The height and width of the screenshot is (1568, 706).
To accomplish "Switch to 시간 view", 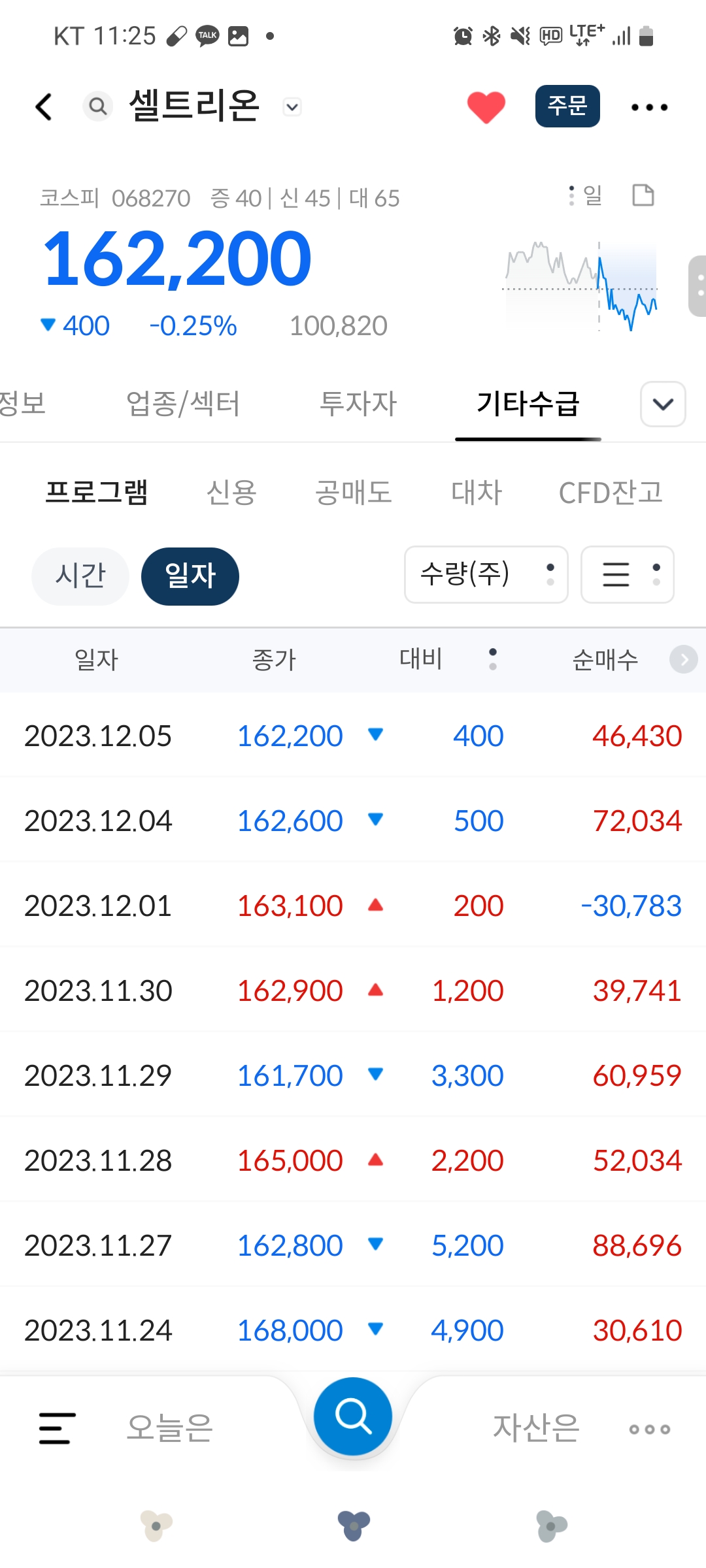I will [x=80, y=576].
